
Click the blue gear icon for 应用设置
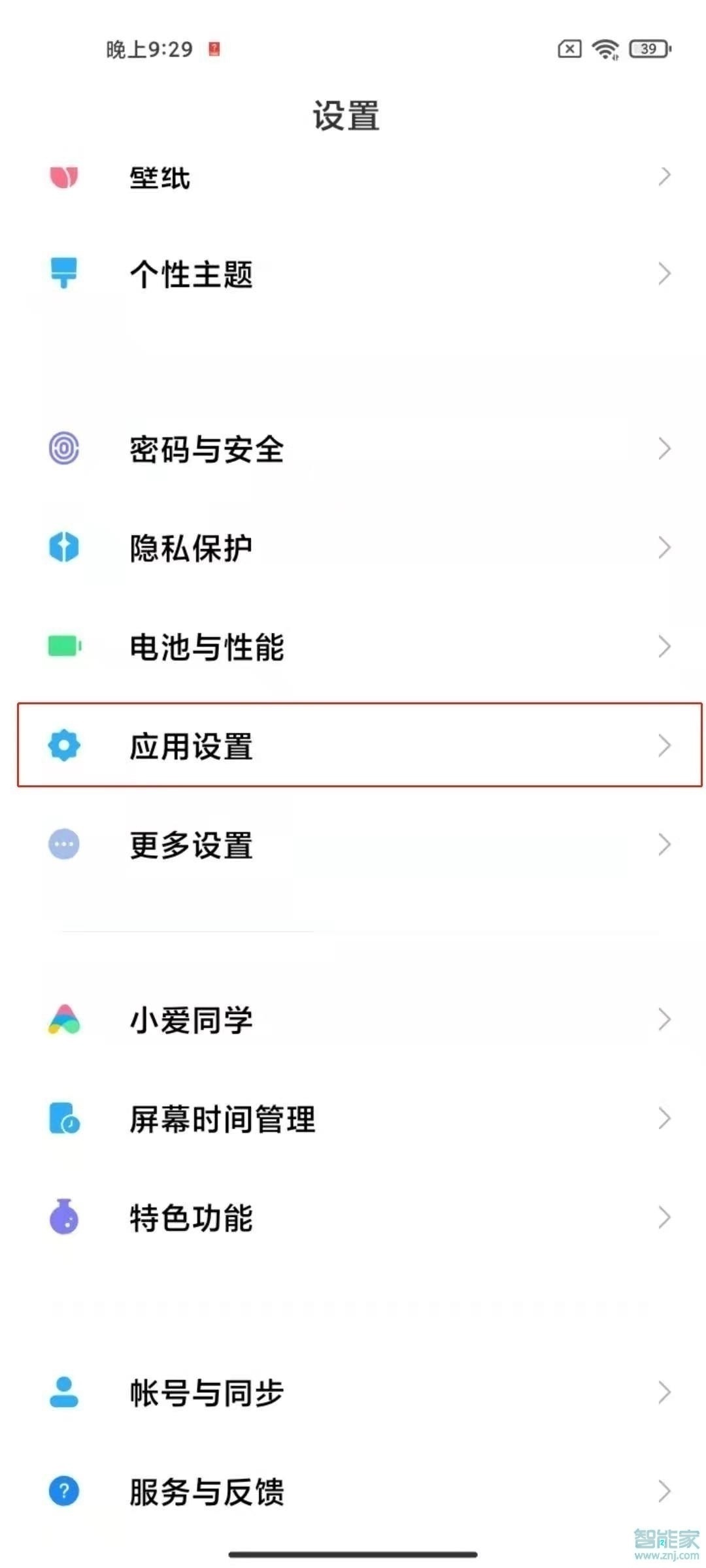63,745
